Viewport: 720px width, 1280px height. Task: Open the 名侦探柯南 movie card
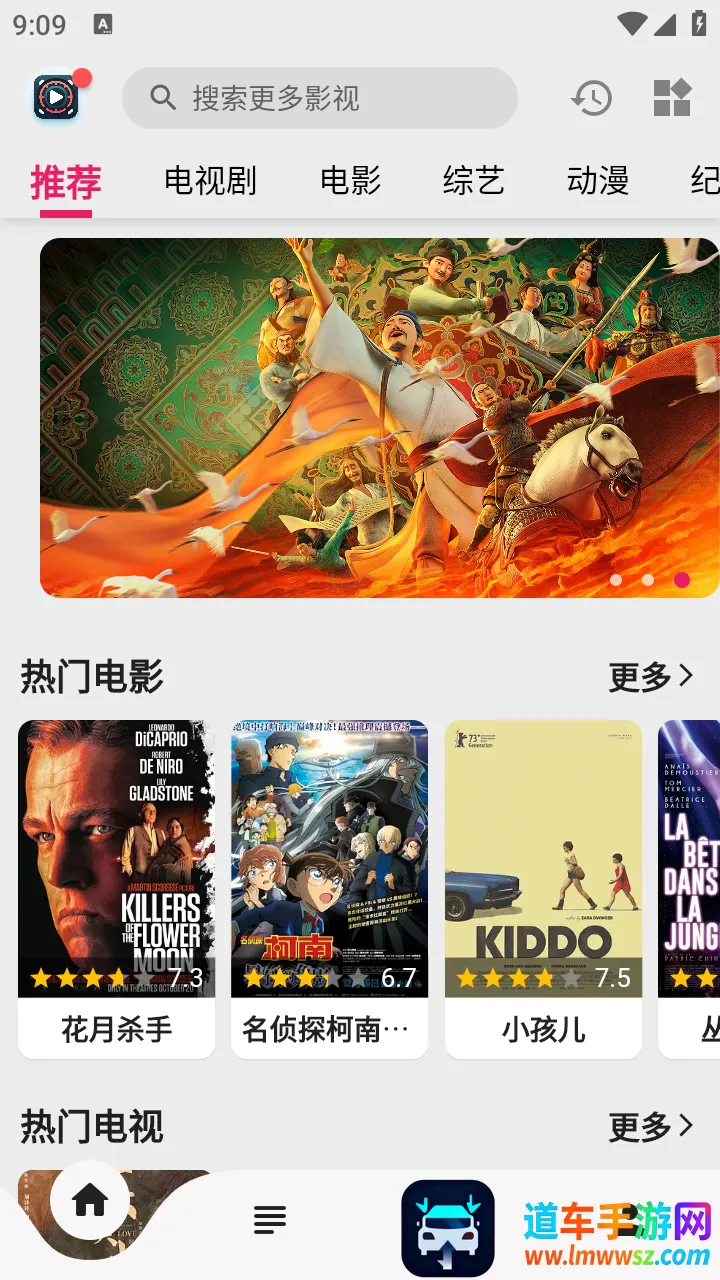329,888
